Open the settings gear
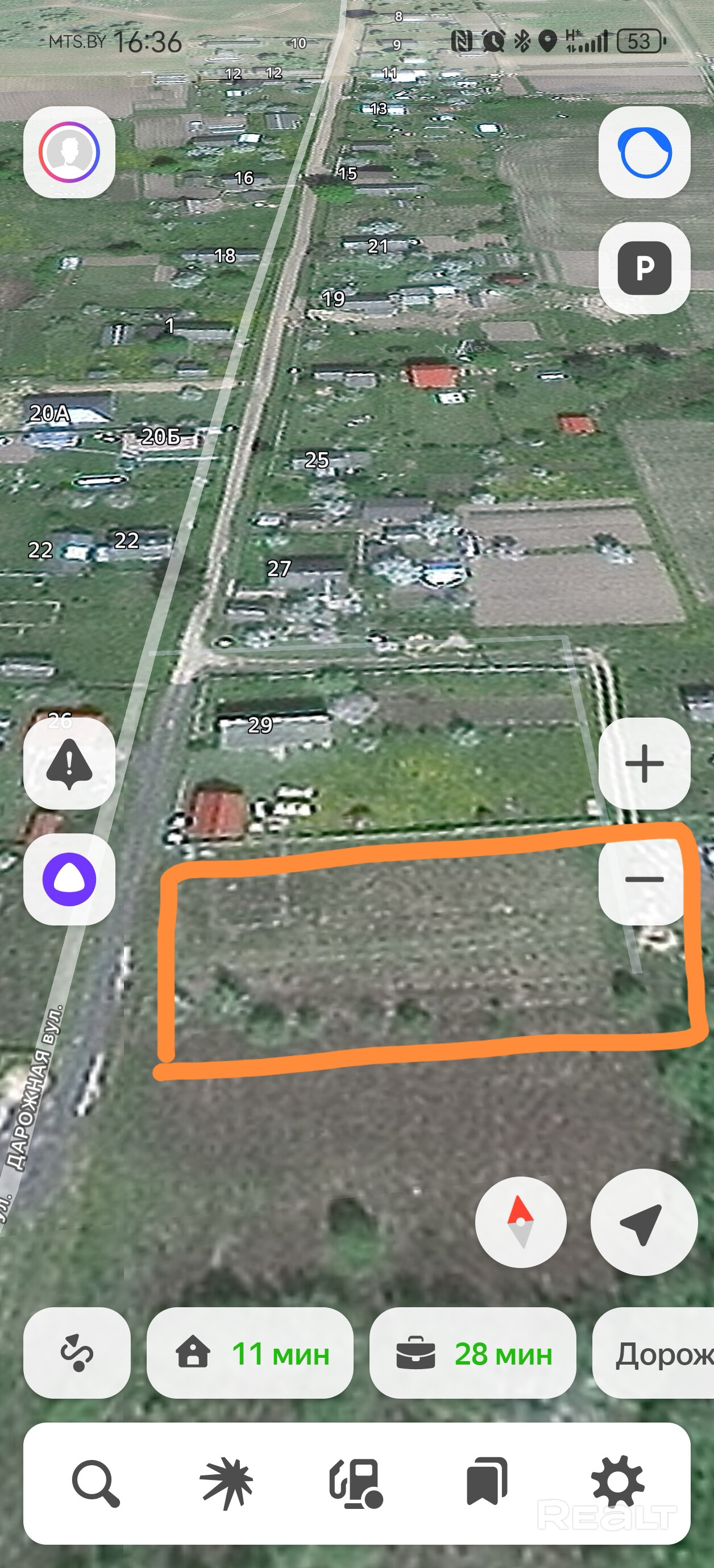Image resolution: width=714 pixels, height=1568 pixels. click(x=617, y=1483)
